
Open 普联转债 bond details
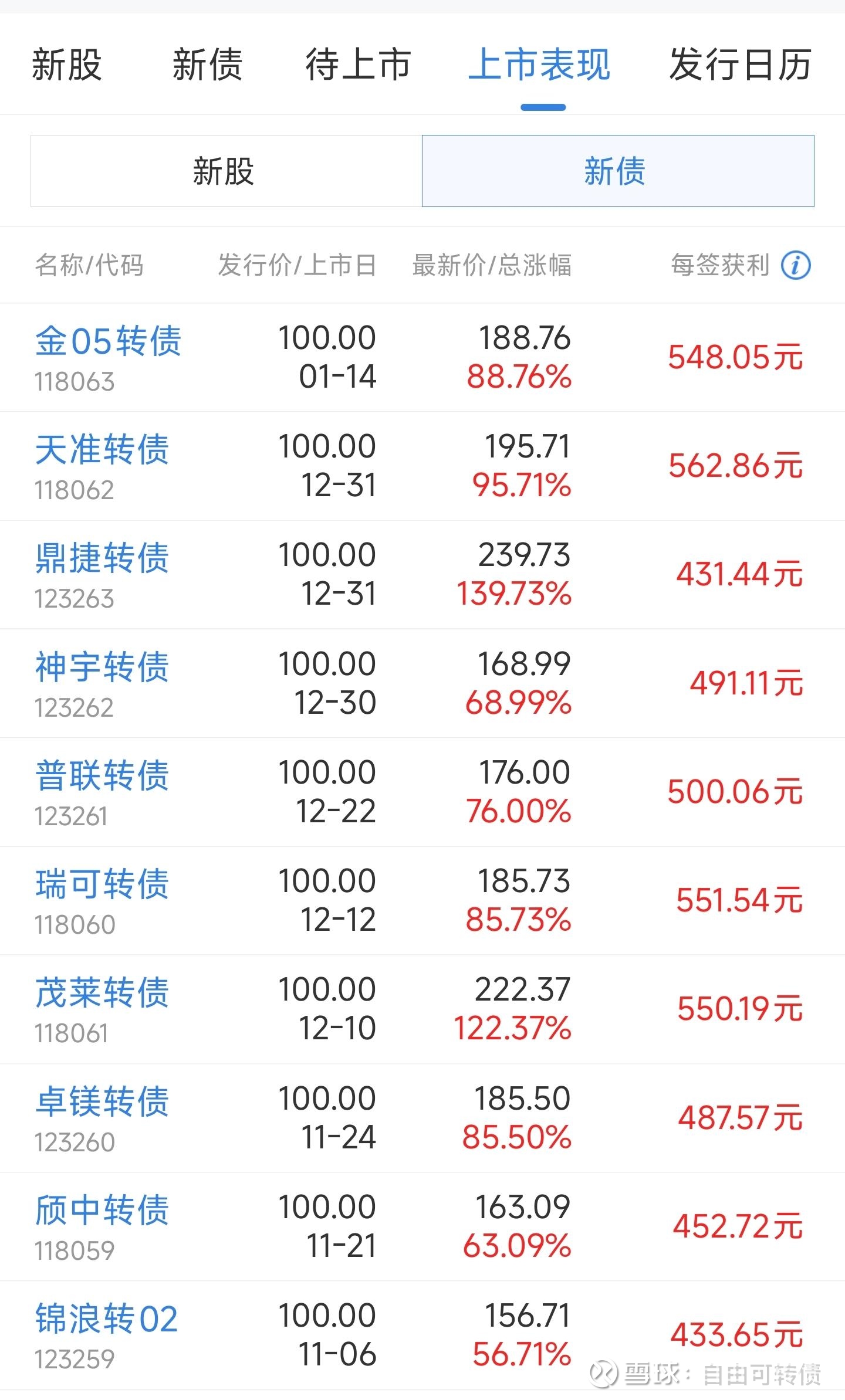coord(102,777)
